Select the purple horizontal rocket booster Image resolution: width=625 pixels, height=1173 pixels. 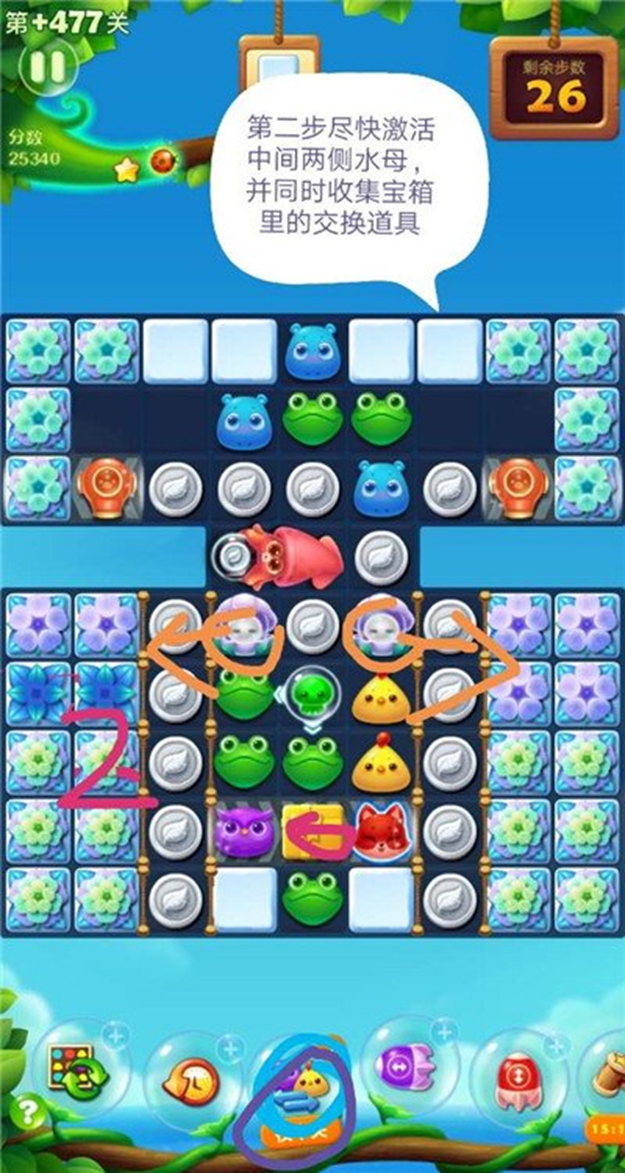[408, 1068]
